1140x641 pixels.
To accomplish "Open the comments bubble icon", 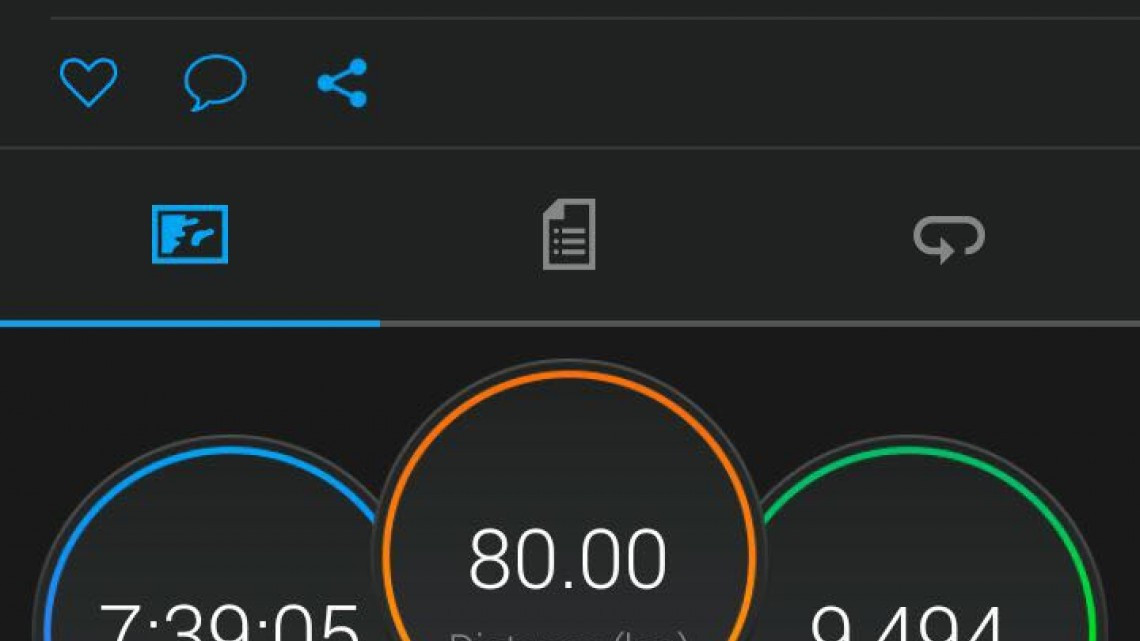I will (215, 82).
